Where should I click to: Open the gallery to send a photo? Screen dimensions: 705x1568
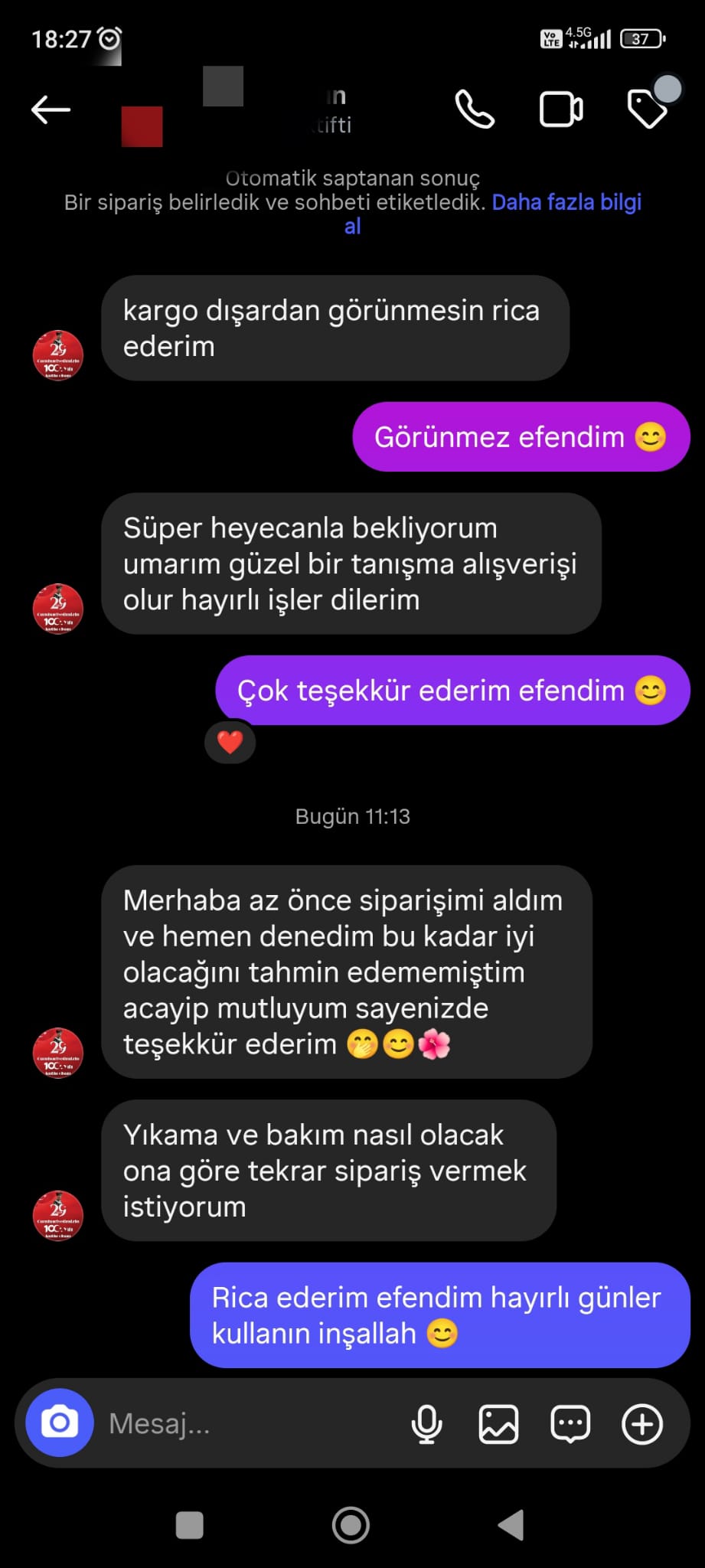click(498, 1424)
